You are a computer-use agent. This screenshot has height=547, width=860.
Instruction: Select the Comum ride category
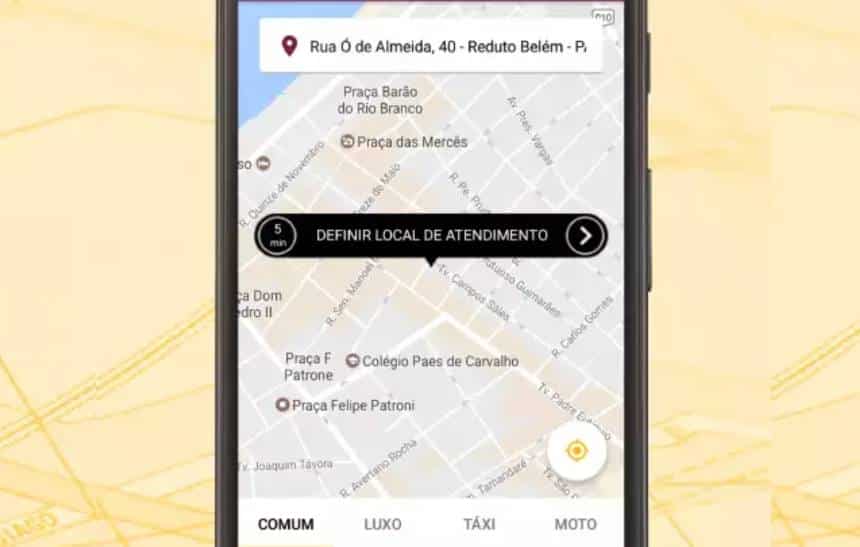[x=285, y=524]
